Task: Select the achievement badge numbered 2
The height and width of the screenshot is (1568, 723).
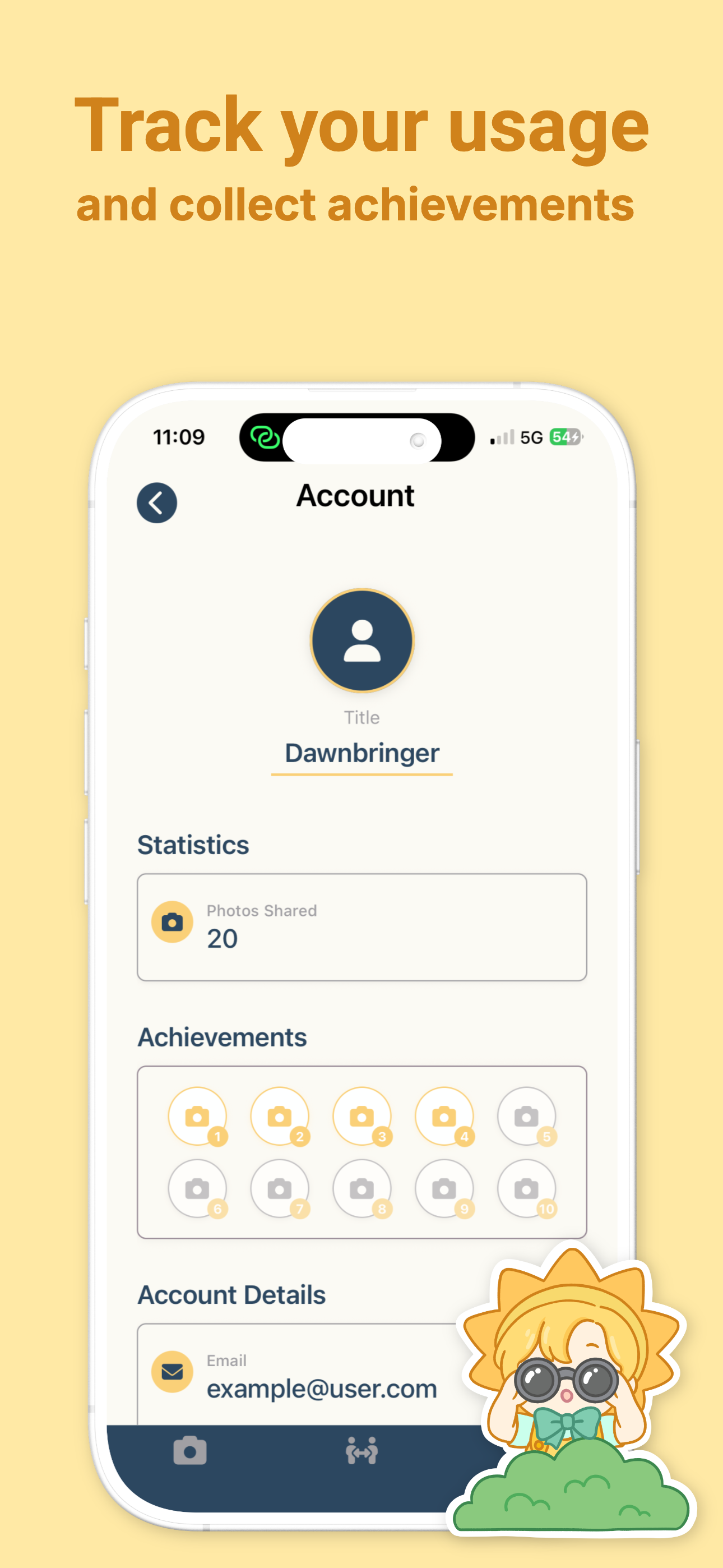Action: click(280, 1117)
